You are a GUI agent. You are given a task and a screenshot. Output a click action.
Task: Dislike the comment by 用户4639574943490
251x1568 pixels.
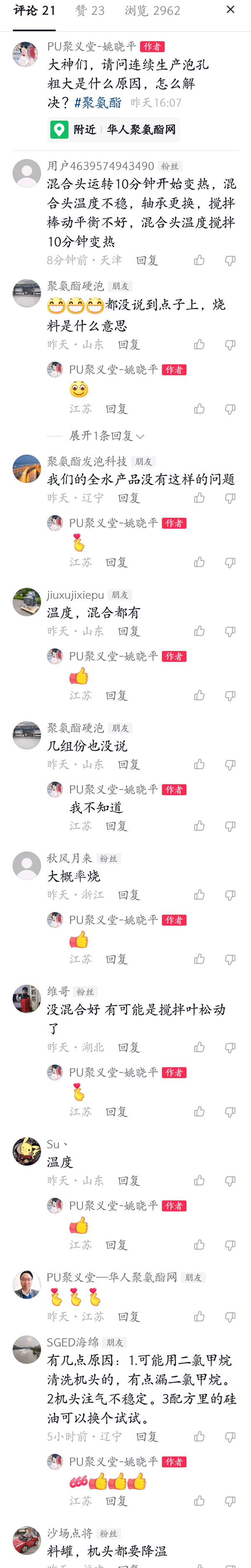230,261
